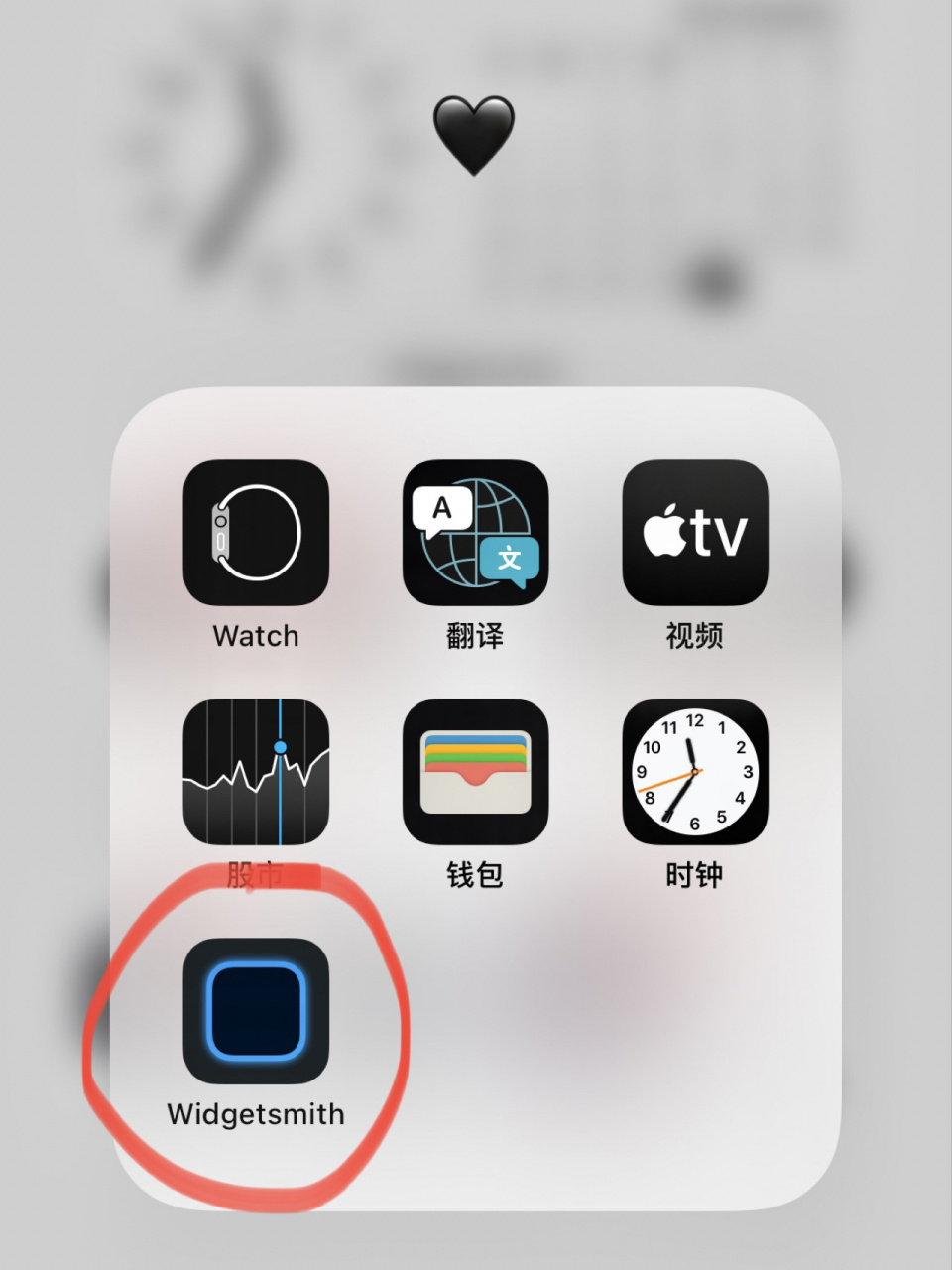Open the 股市 stocks app

(256, 772)
